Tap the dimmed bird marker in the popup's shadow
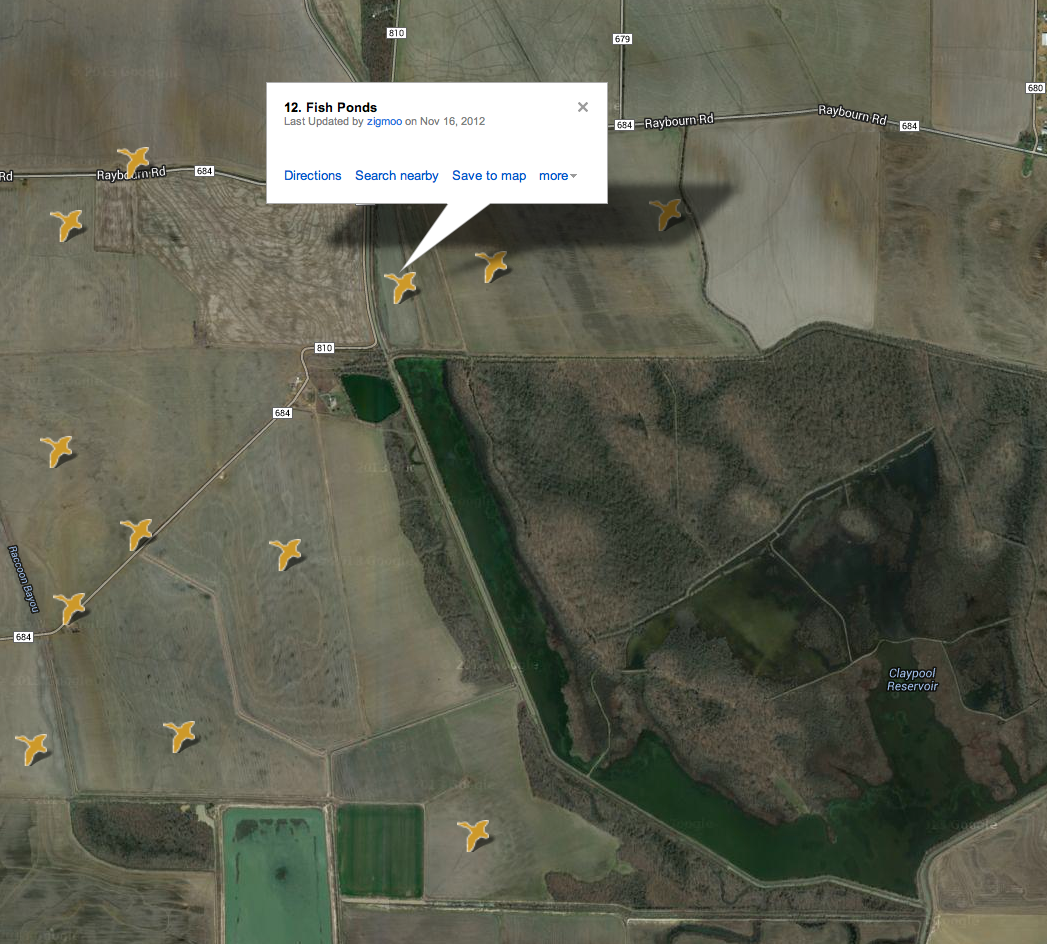The width and height of the screenshot is (1047, 944). [665, 212]
